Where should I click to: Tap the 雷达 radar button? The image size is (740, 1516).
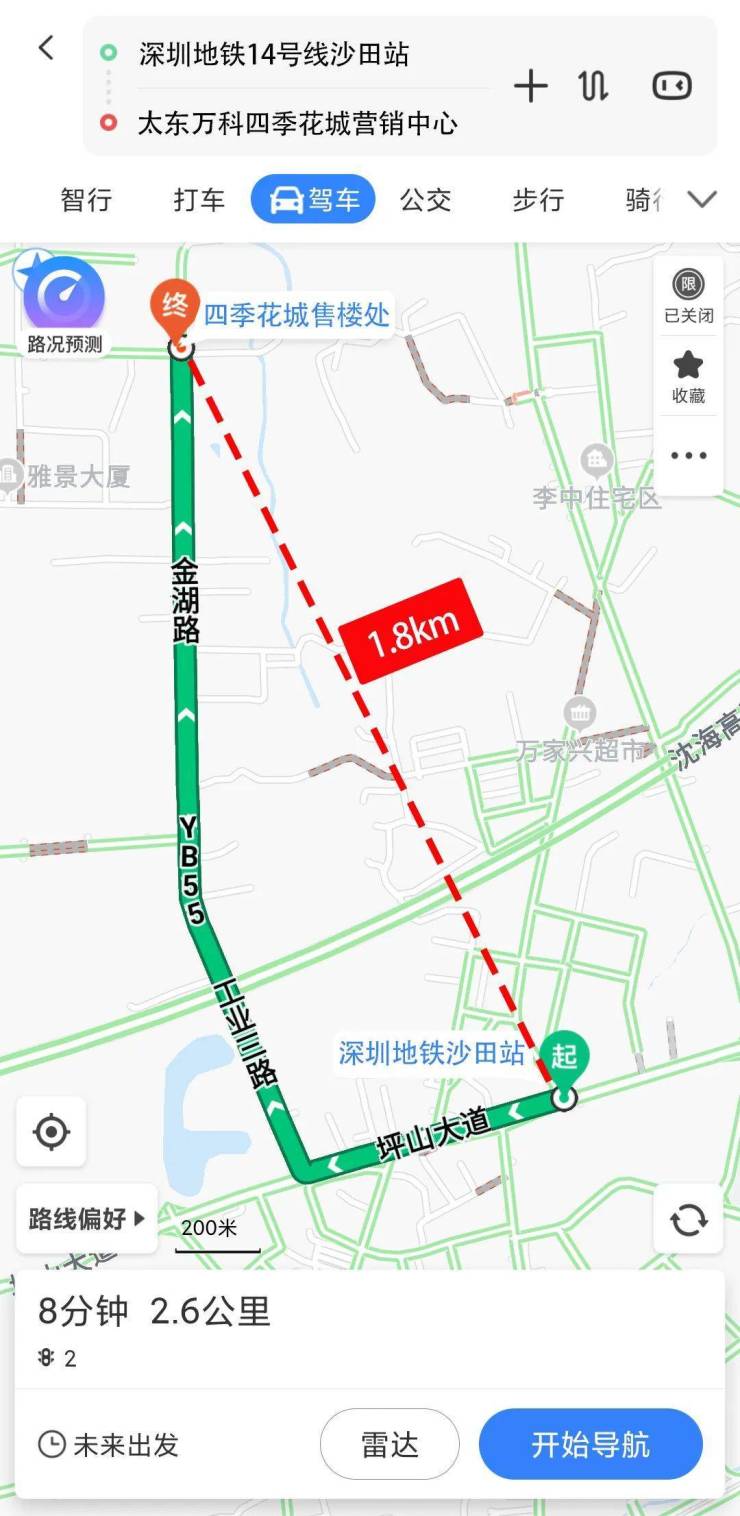pos(389,1444)
